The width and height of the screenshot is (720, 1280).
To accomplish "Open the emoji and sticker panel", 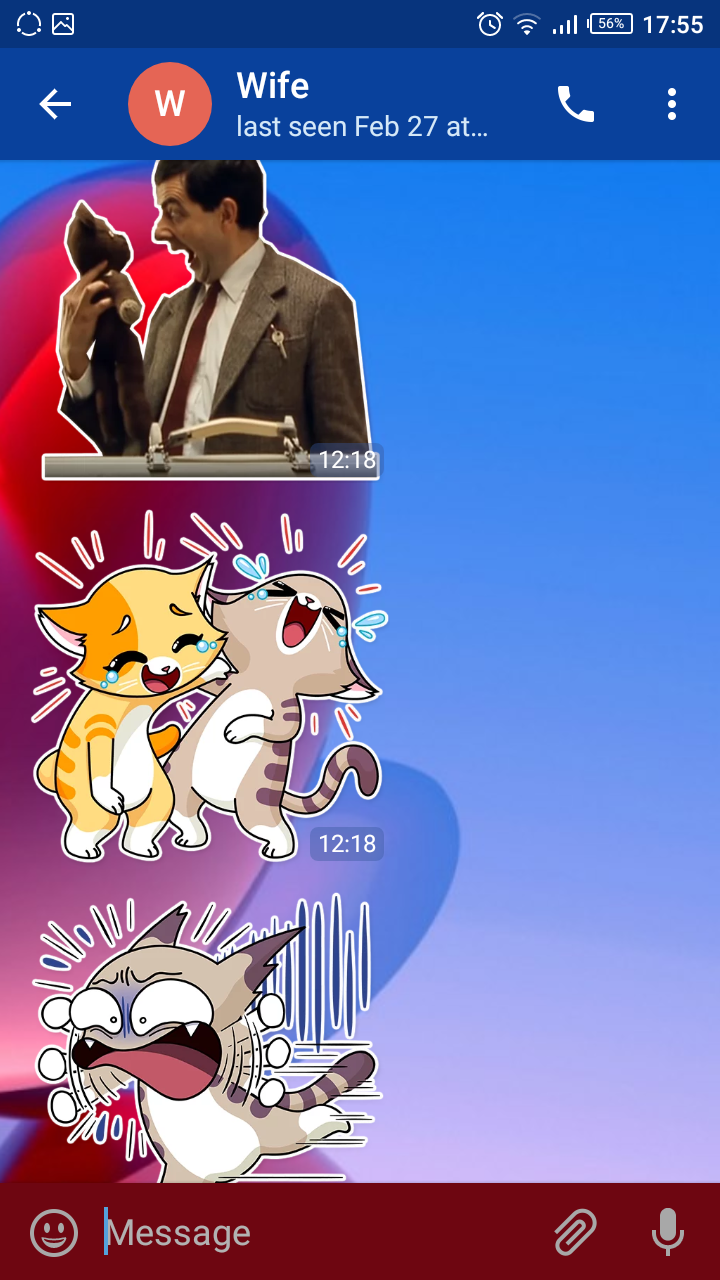I will point(54,1232).
